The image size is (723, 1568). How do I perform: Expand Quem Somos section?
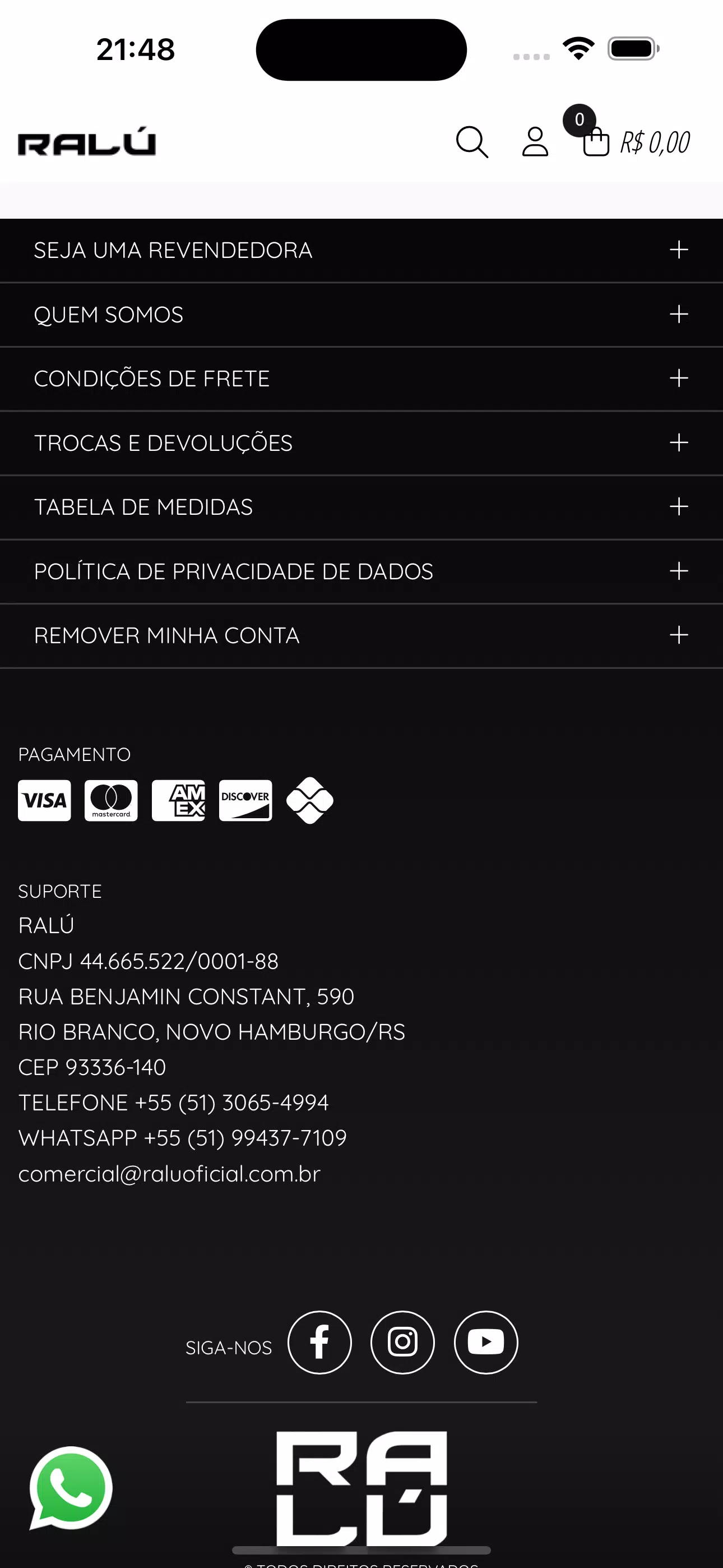[x=361, y=315]
